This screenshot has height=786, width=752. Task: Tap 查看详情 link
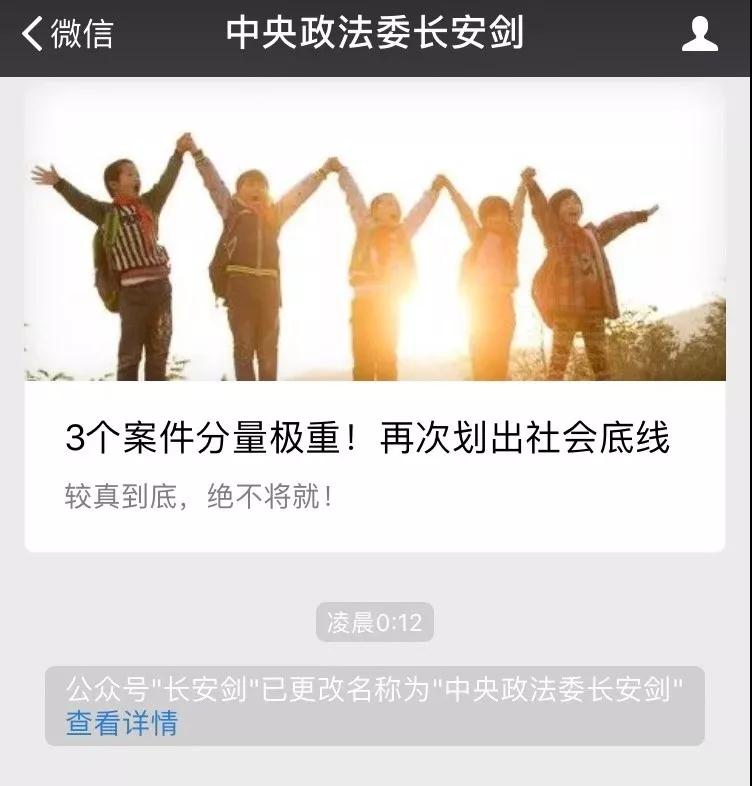point(122,723)
